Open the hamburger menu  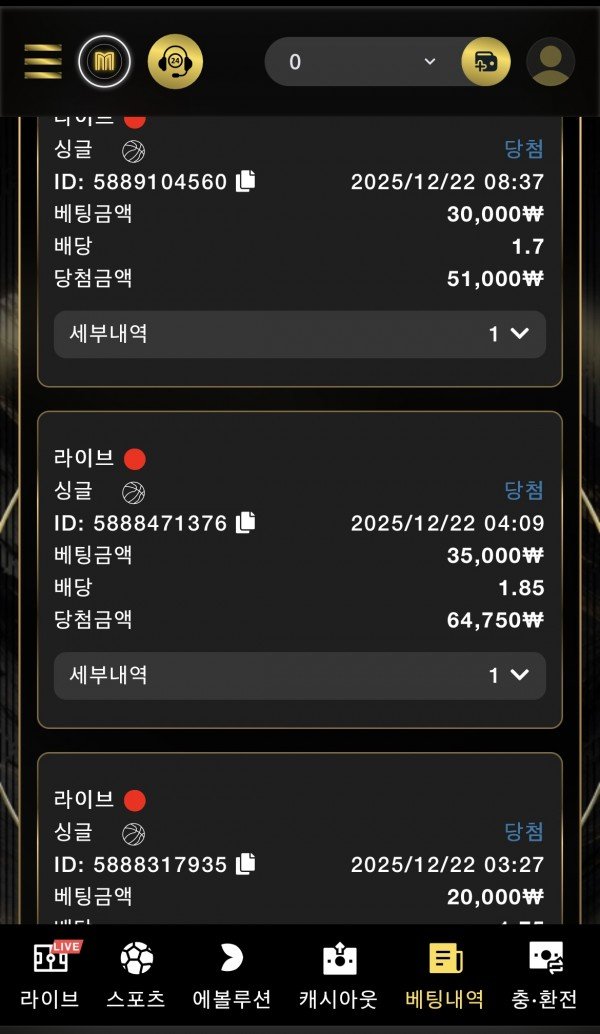point(43,62)
